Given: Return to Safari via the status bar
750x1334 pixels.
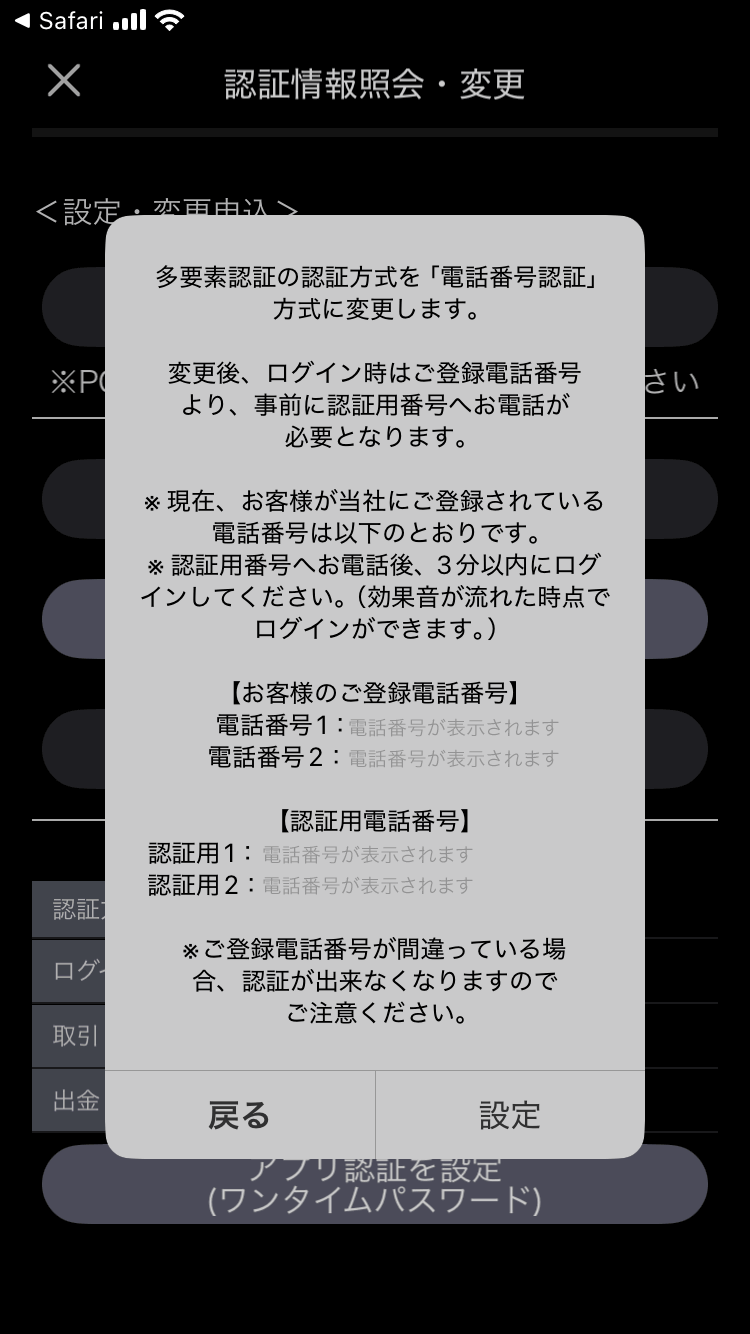Looking at the screenshot, I should [x=58, y=20].
